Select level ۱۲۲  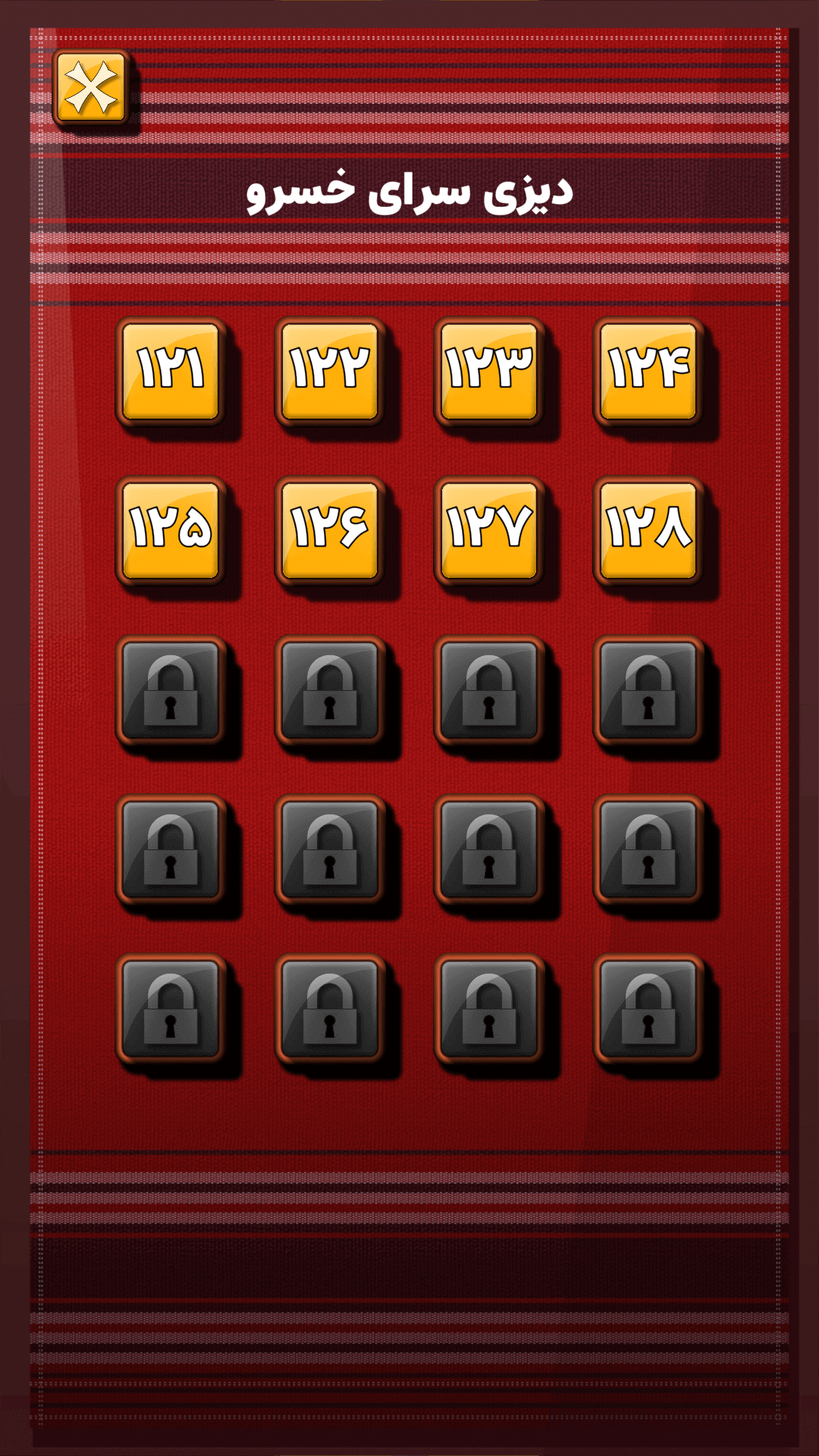[x=330, y=371]
